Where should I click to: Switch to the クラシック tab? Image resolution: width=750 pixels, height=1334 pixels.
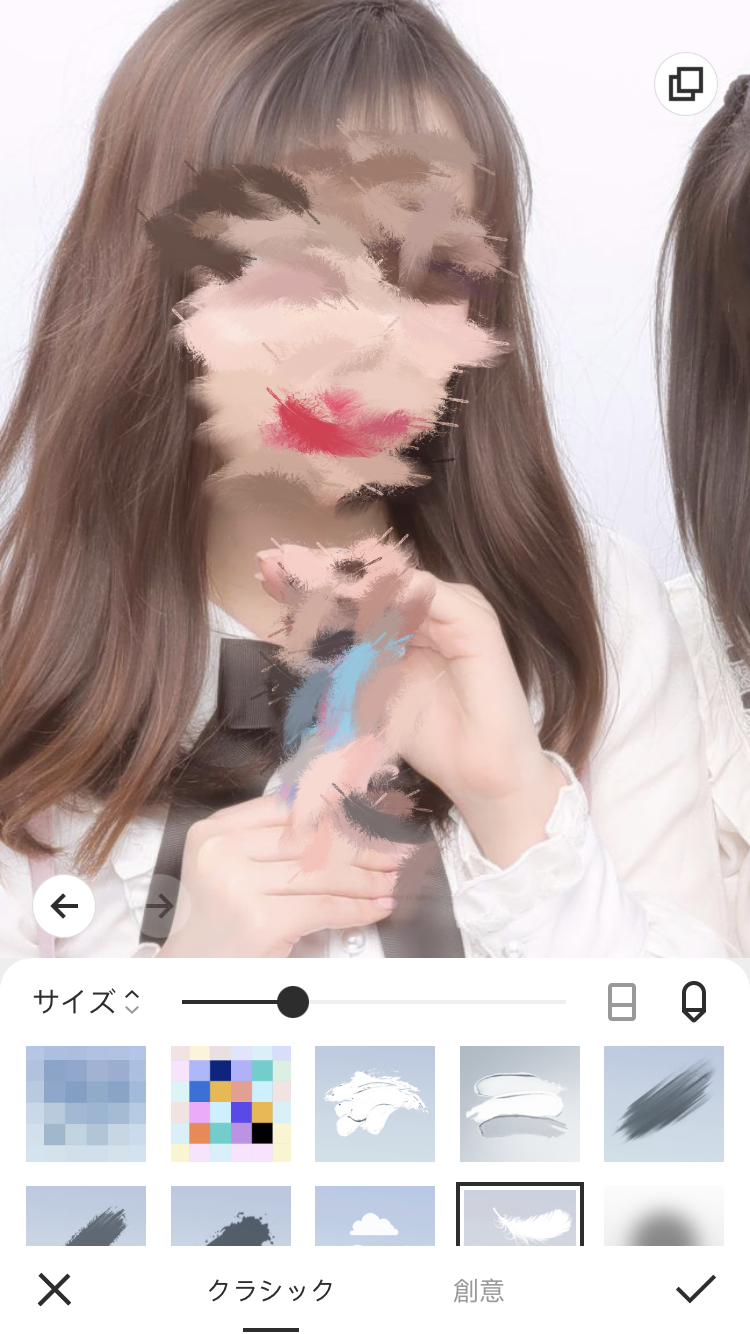[271, 1290]
